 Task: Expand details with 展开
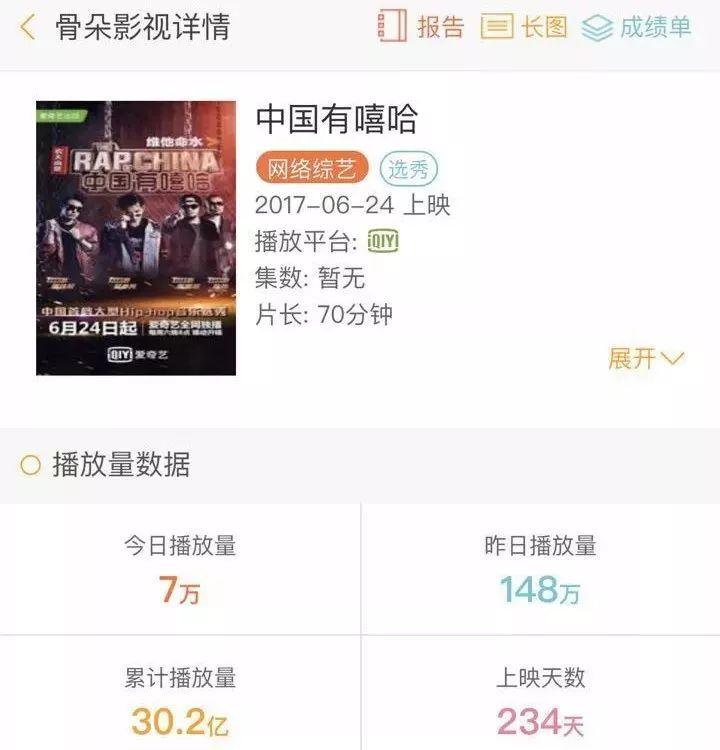645,358
